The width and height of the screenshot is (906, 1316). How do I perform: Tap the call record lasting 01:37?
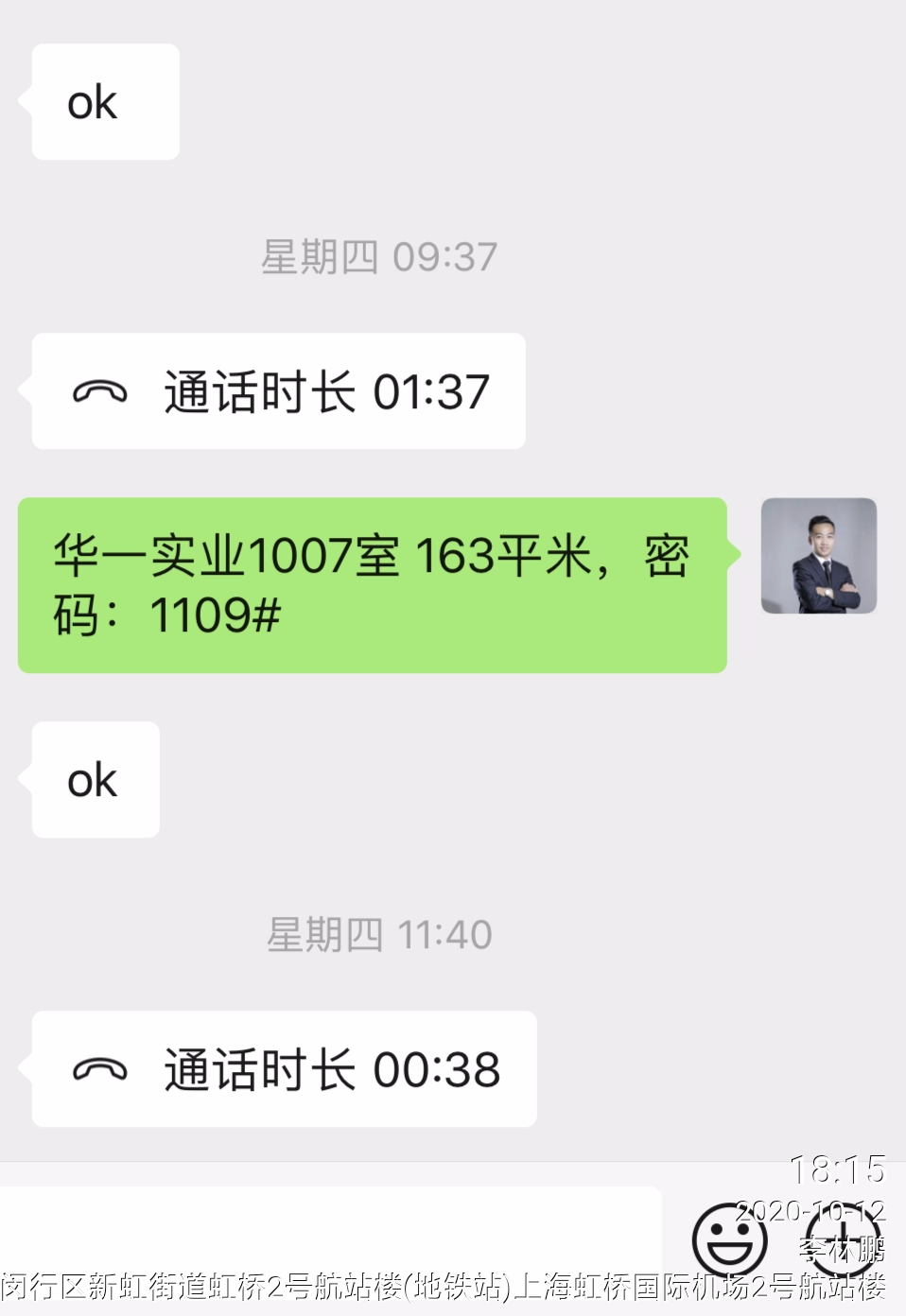pyautogui.click(x=279, y=391)
